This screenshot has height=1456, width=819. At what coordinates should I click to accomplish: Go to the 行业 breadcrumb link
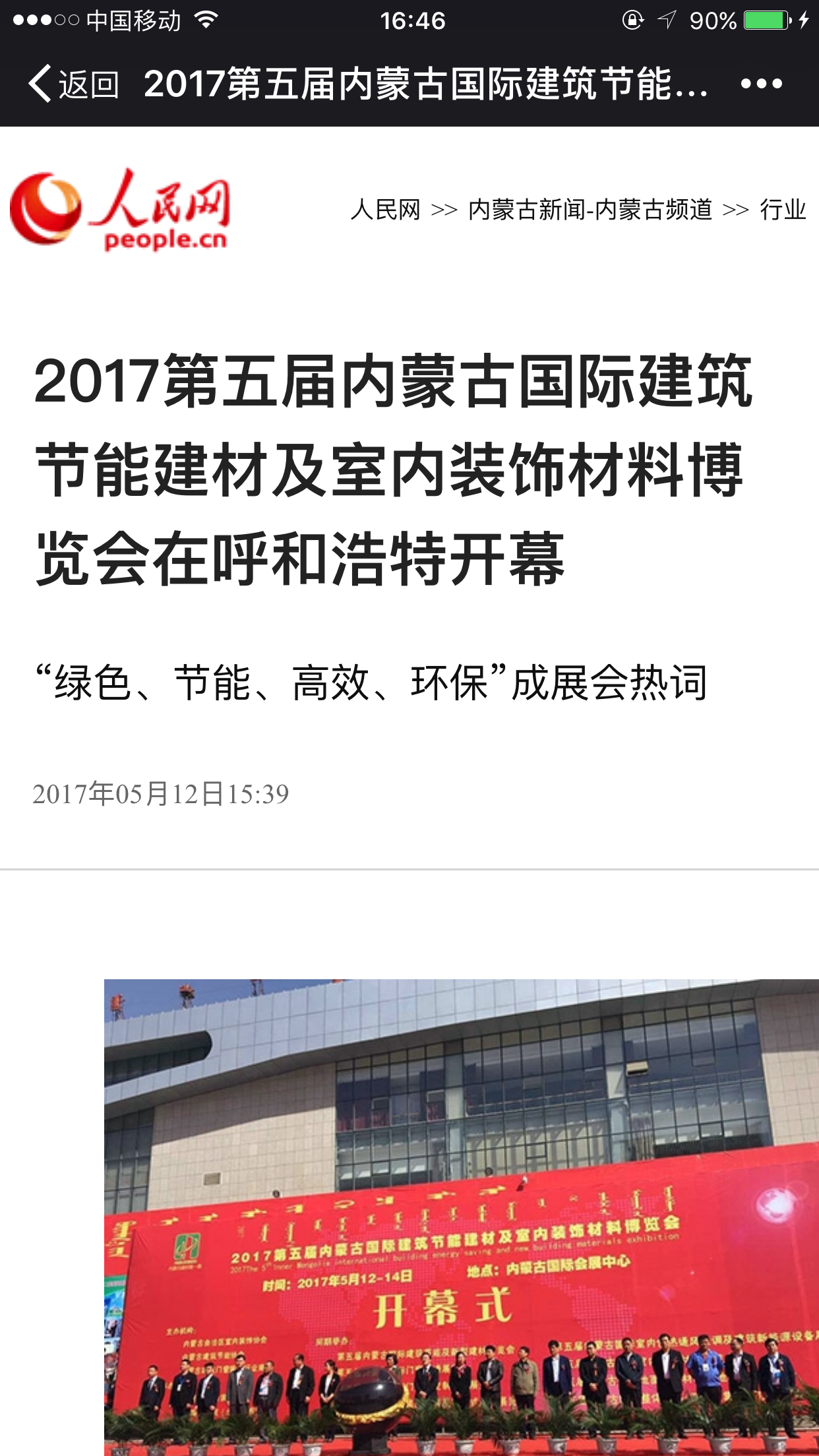click(x=783, y=210)
